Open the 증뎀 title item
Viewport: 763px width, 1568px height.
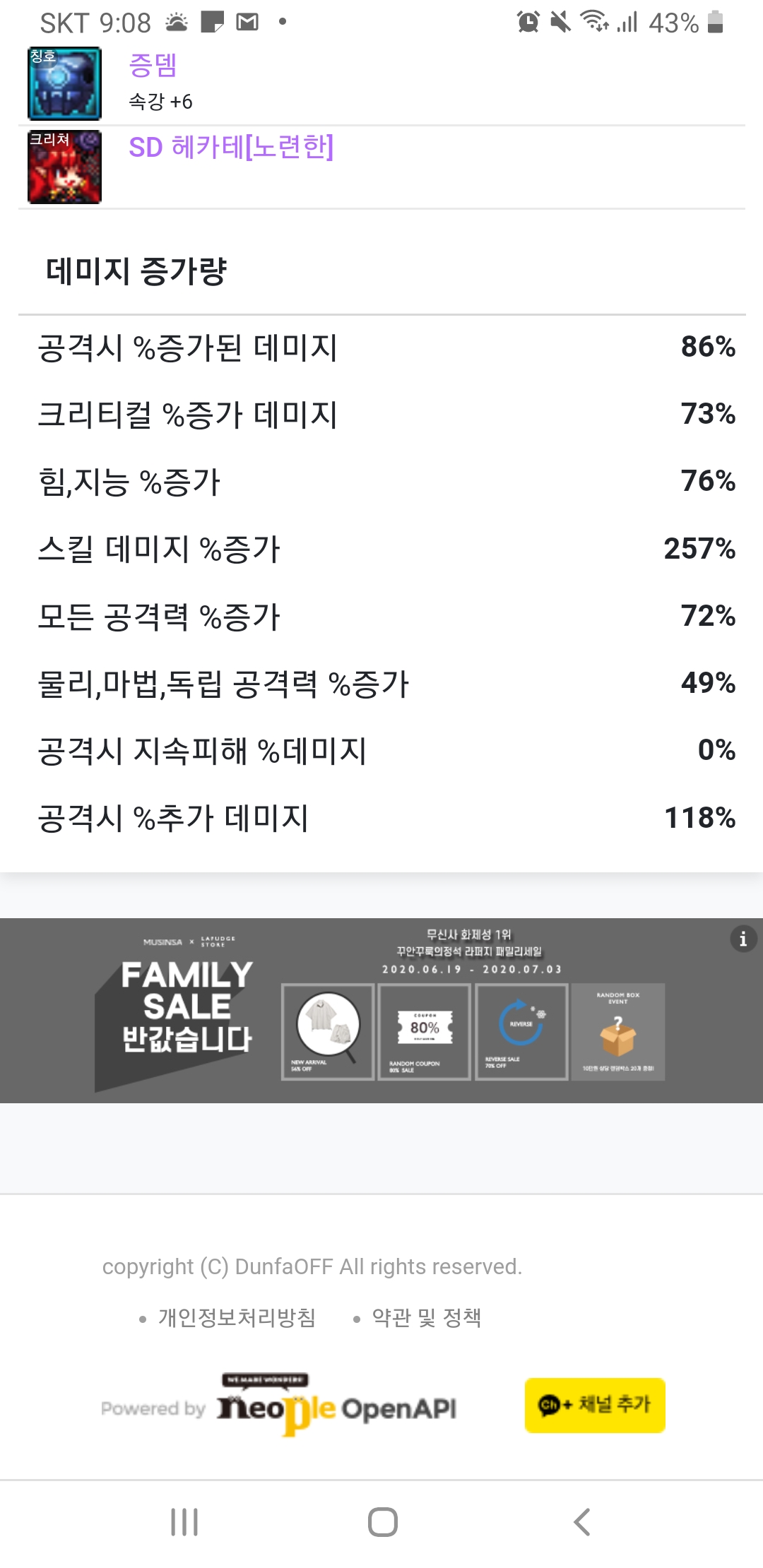click(381, 83)
